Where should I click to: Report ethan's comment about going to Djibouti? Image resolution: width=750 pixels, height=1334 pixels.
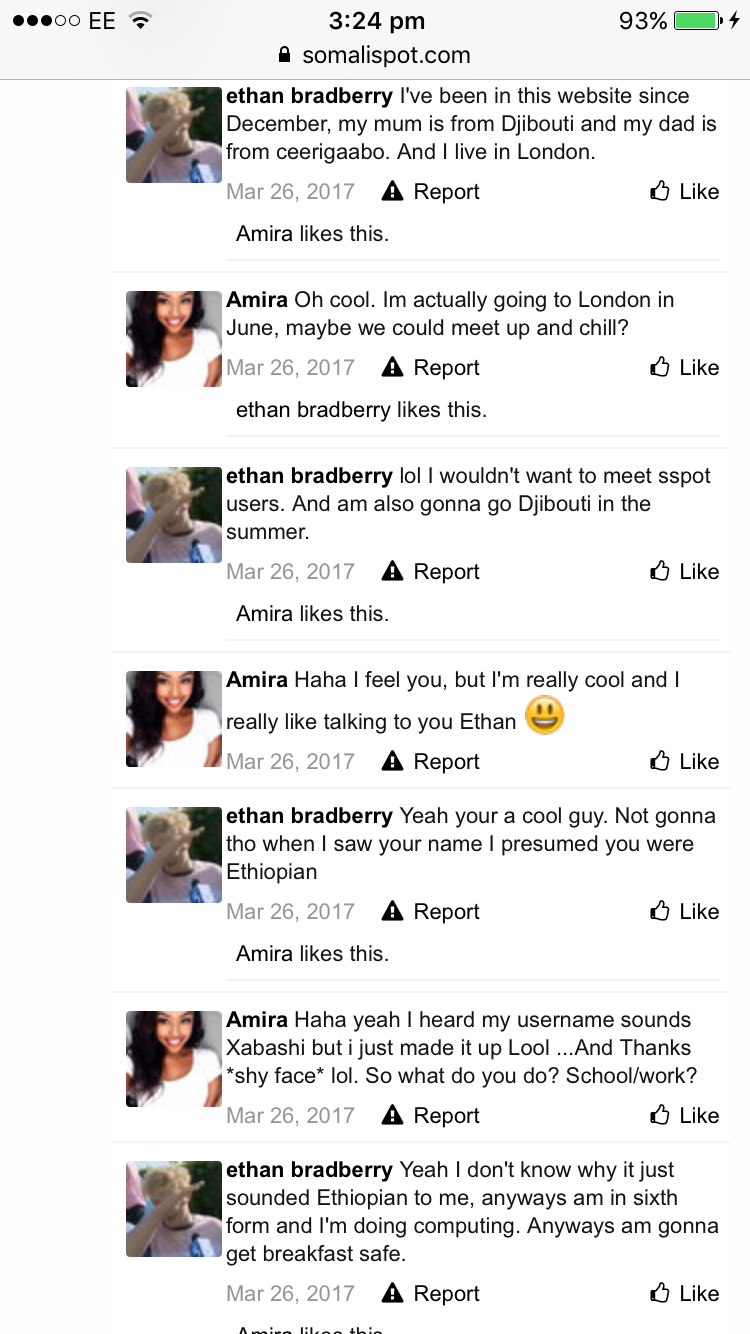[432, 572]
